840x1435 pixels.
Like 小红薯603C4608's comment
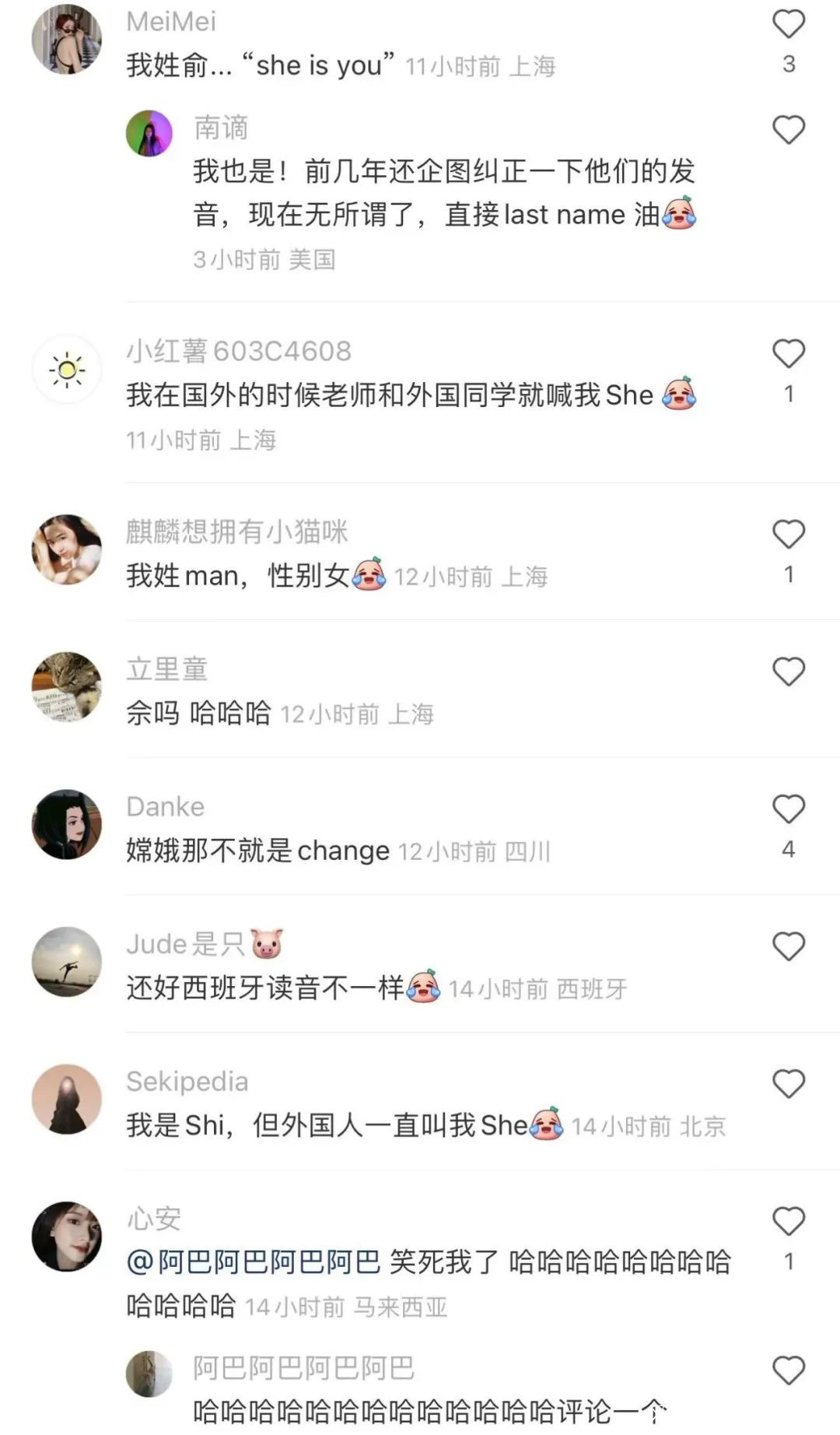coord(788,353)
